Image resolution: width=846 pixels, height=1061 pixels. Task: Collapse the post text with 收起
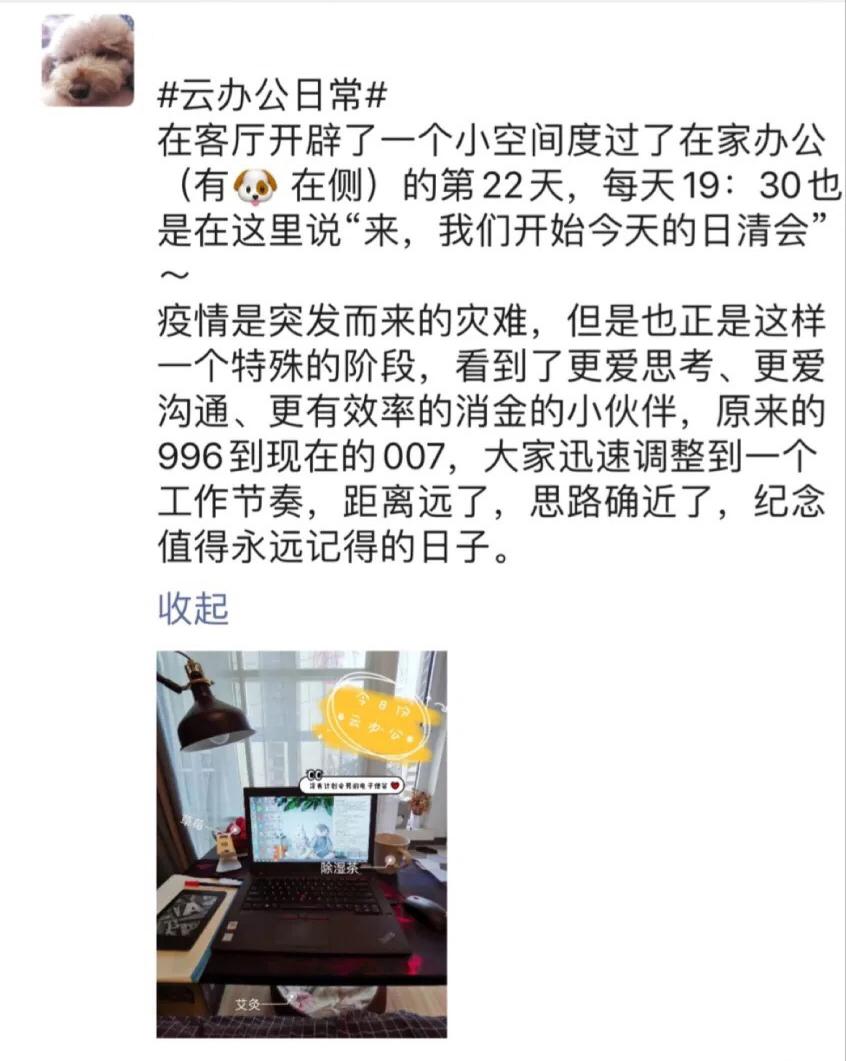click(193, 607)
